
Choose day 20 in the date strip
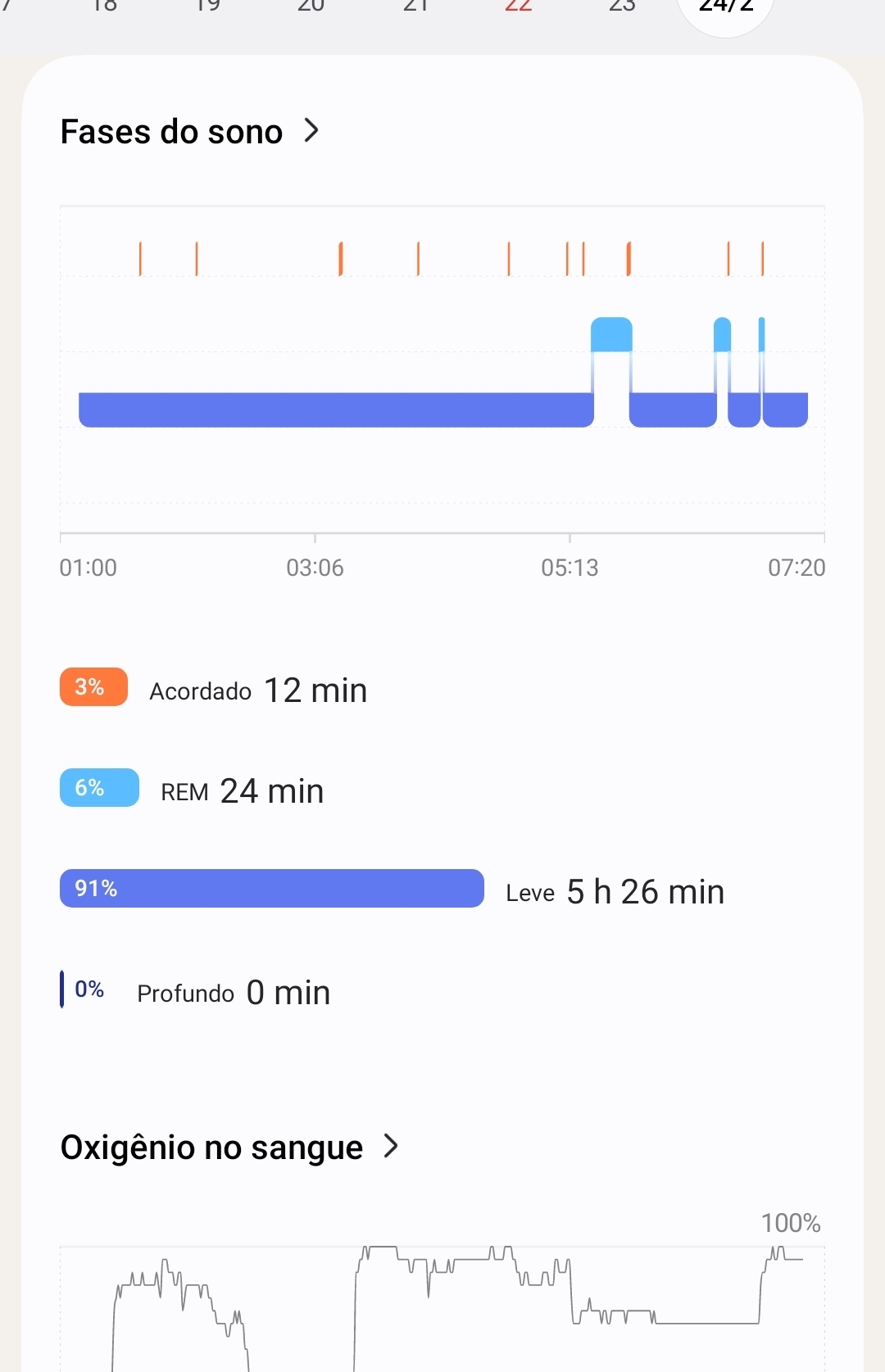pos(311,7)
